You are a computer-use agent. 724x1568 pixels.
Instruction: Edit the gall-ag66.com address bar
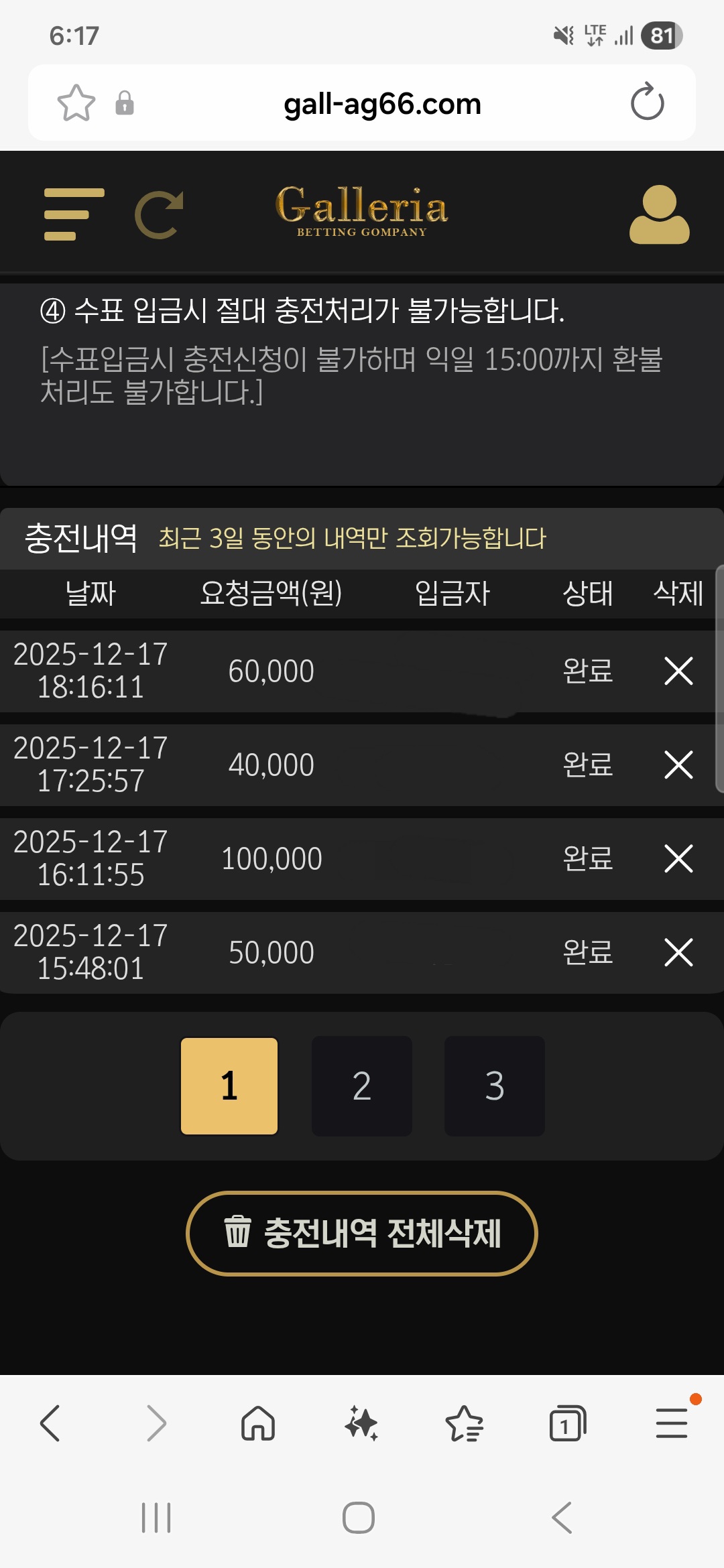(382, 104)
